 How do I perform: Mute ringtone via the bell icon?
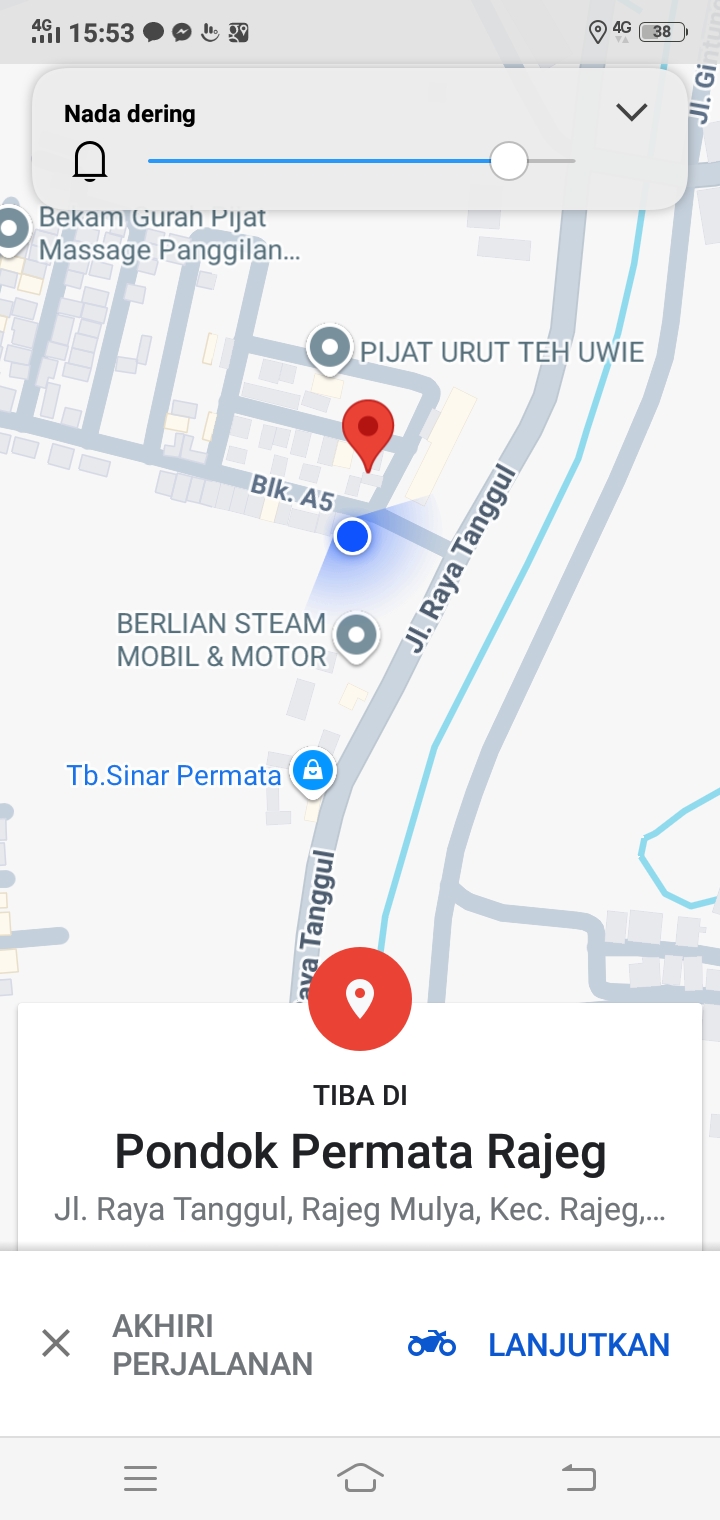pyautogui.click(x=90, y=161)
